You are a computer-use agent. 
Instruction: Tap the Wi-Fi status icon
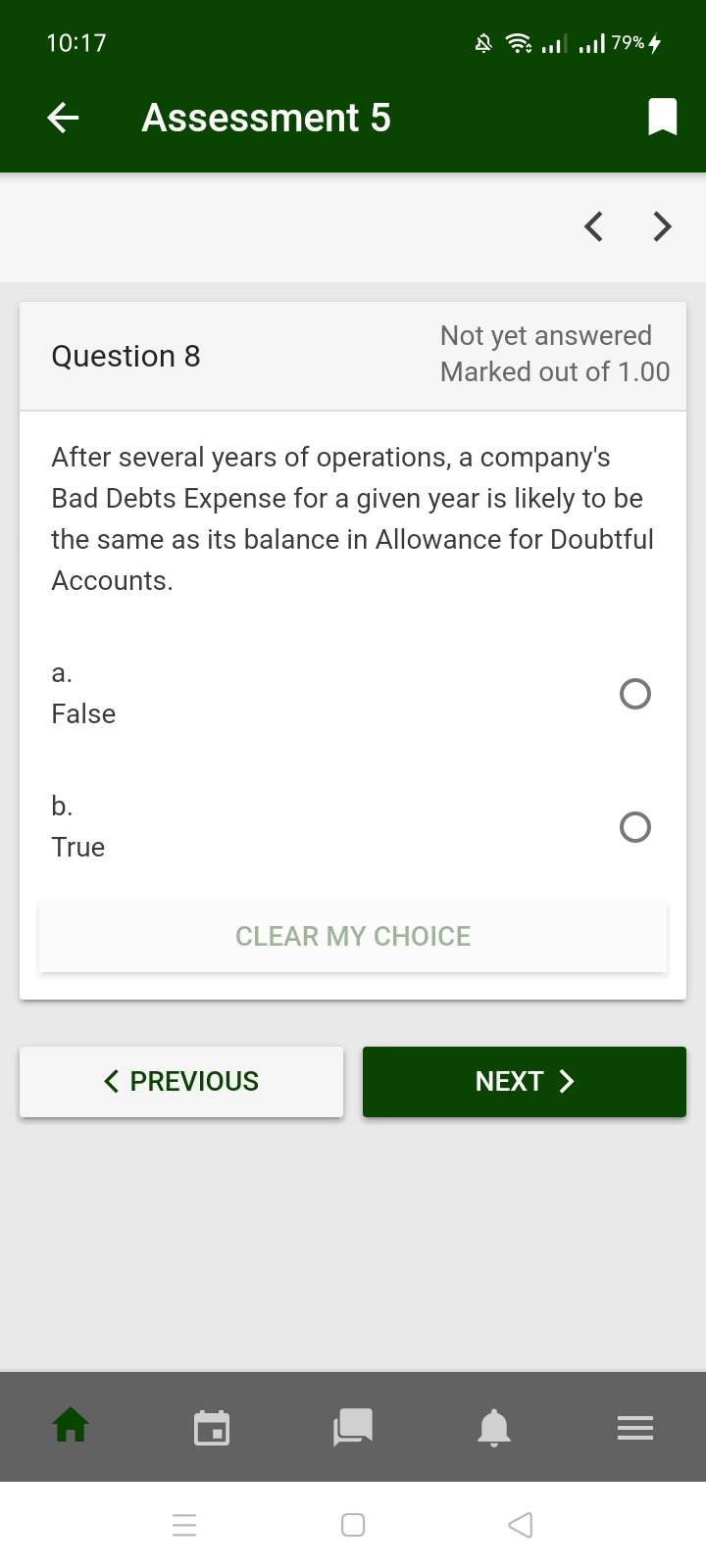point(517,42)
